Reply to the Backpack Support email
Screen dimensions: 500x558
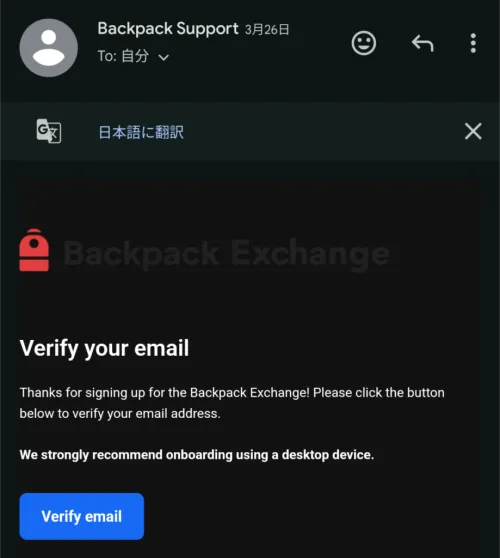click(x=422, y=43)
